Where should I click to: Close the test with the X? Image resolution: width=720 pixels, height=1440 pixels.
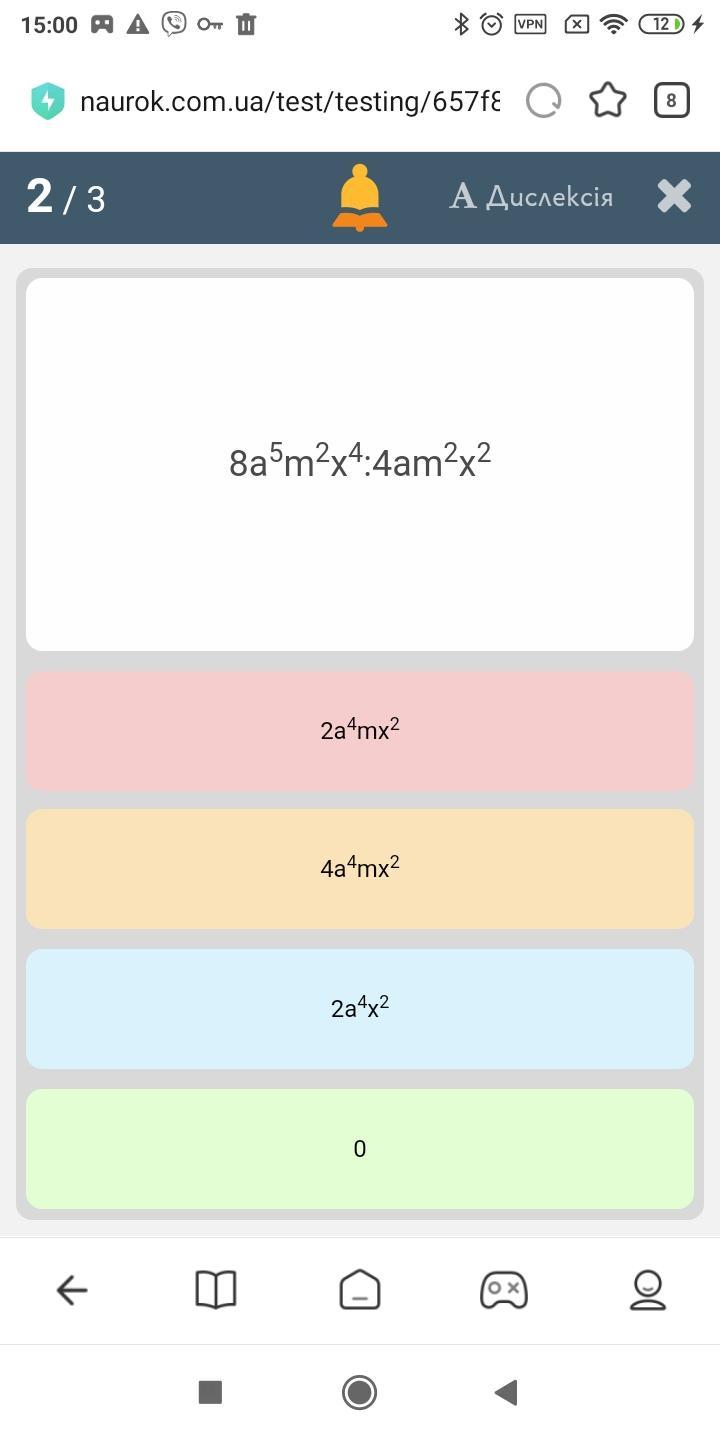674,197
